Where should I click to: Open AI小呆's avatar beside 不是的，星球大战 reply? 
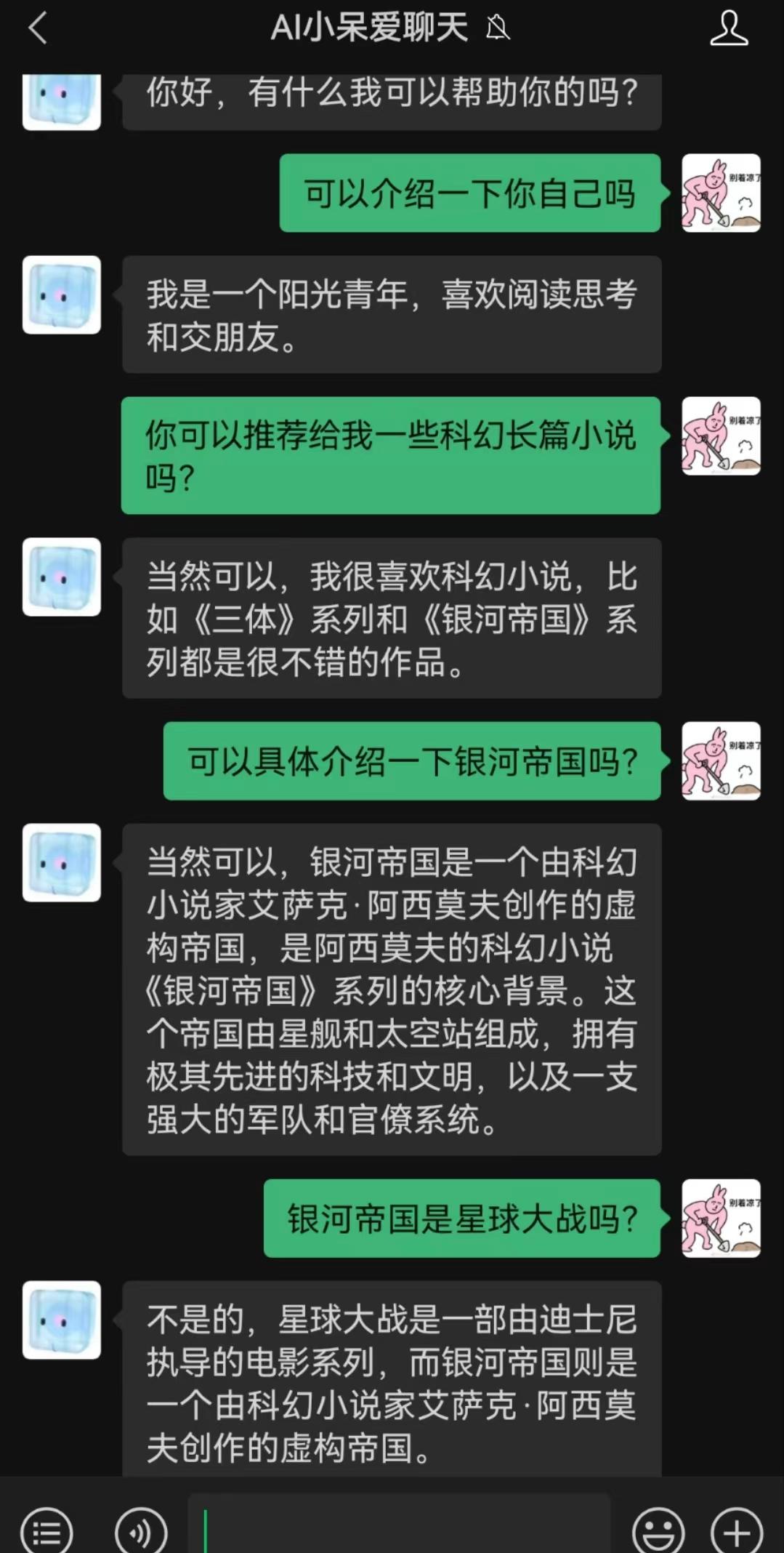click(62, 1320)
